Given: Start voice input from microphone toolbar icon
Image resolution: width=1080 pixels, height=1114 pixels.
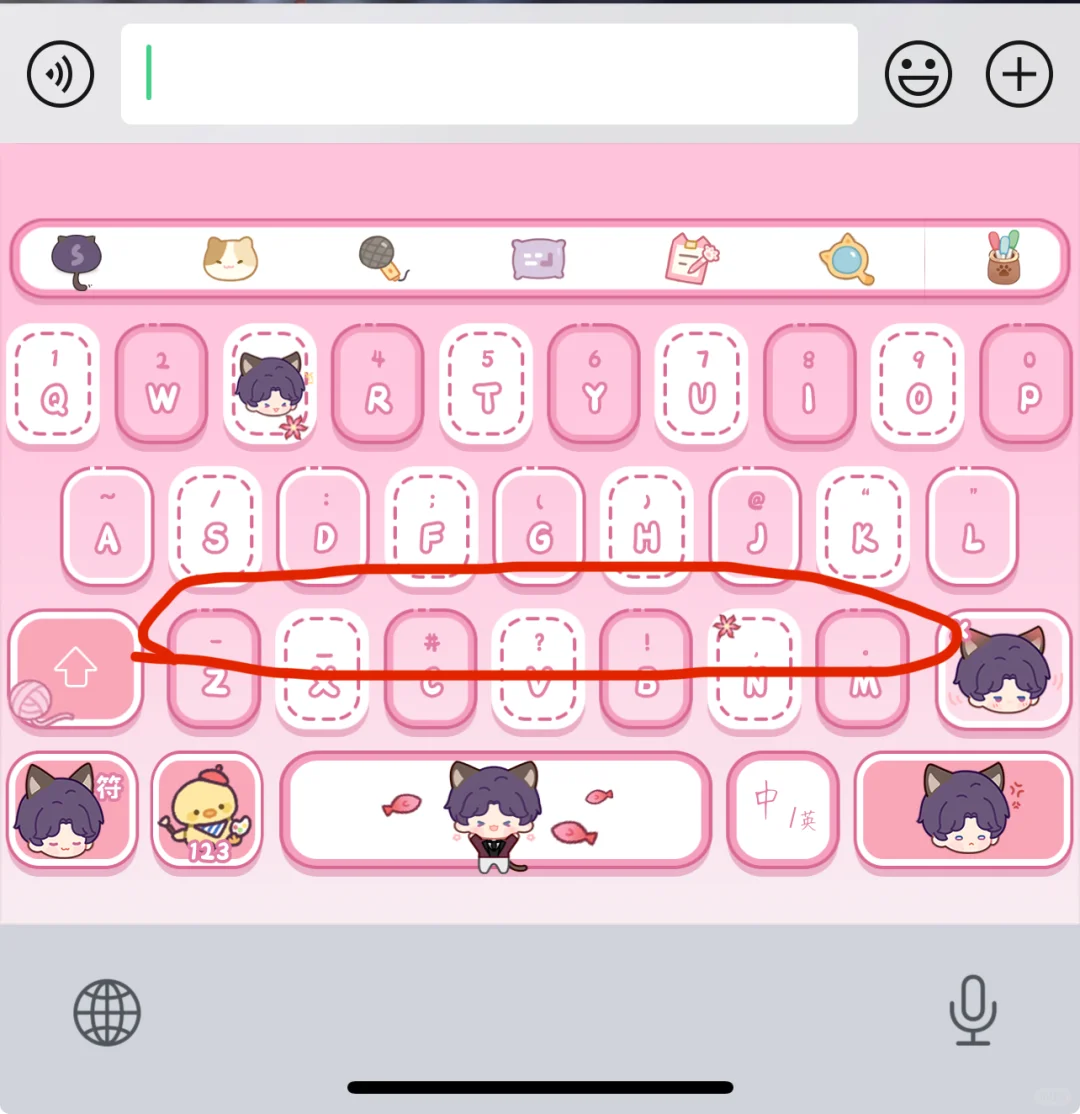Looking at the screenshot, I should (x=384, y=259).
